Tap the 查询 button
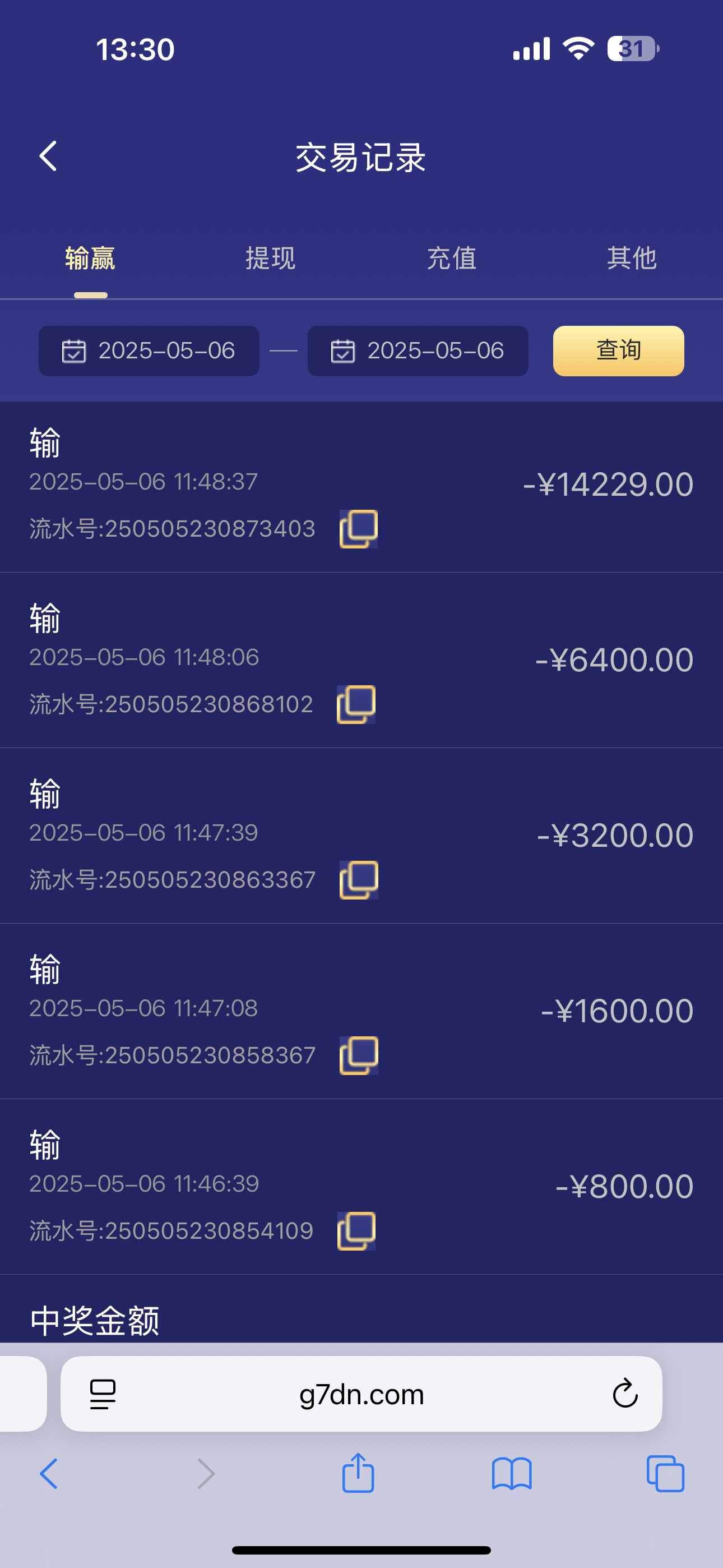This screenshot has height=1568, width=723. coord(618,351)
